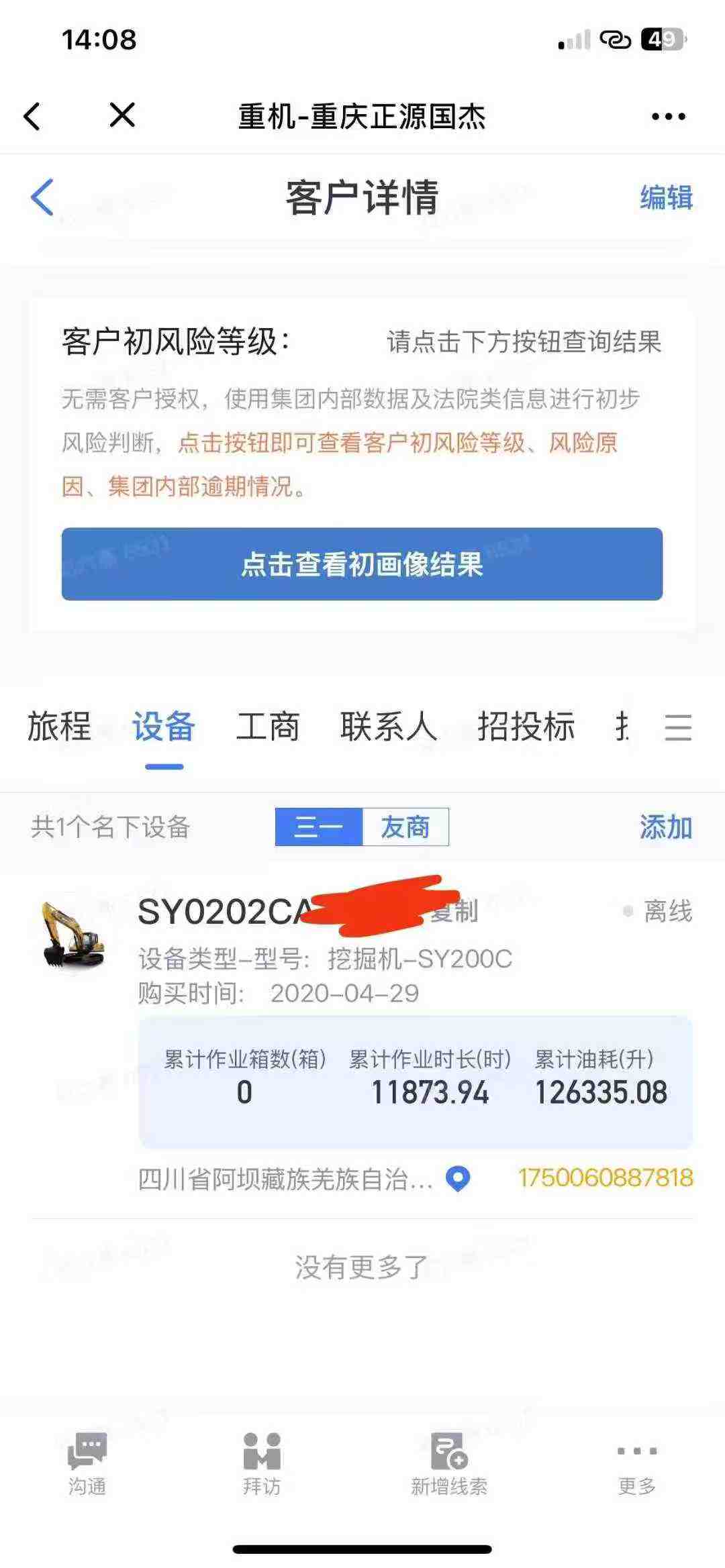Open the 招投标 tab

click(x=527, y=728)
